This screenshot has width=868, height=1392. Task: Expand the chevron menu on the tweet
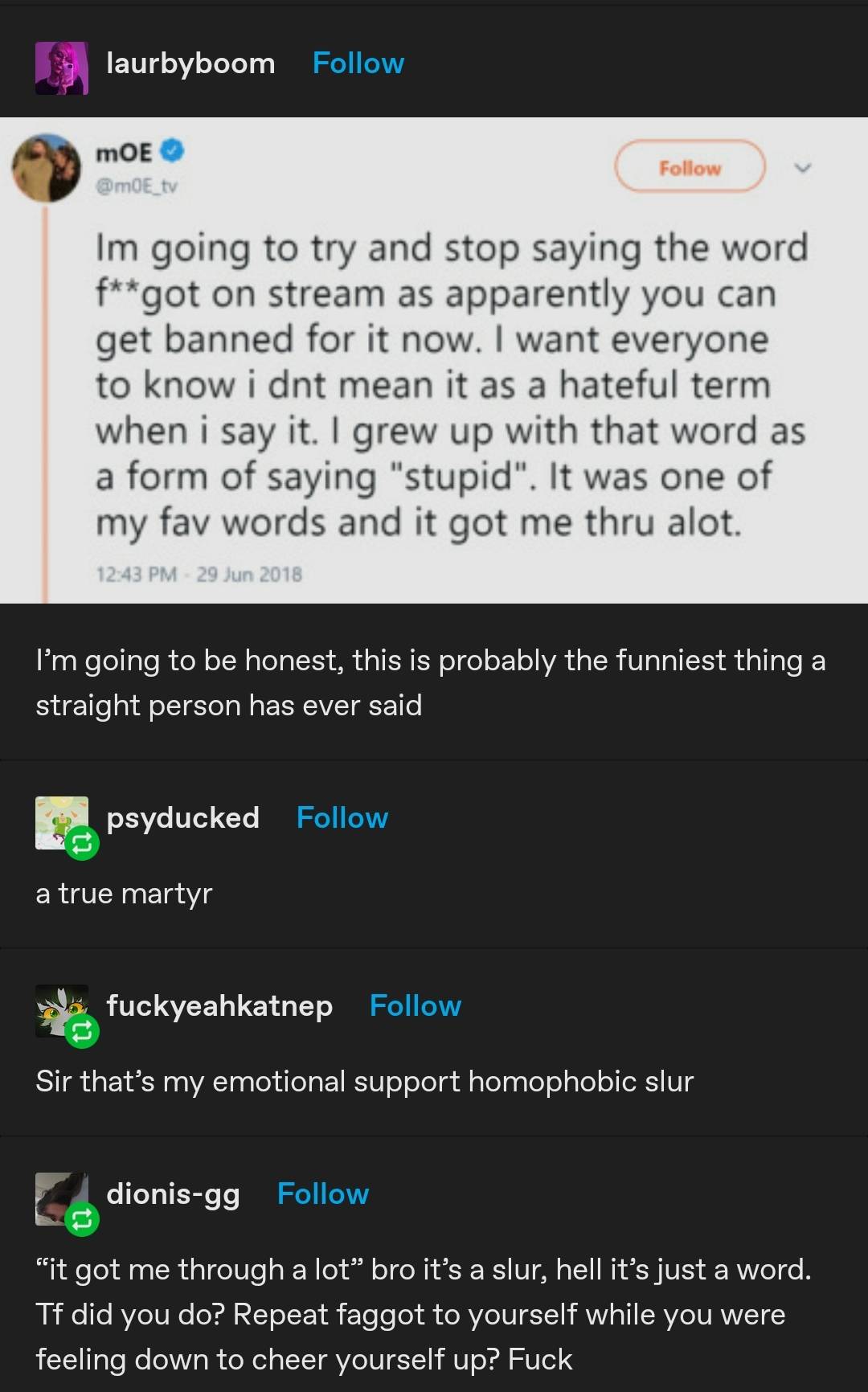[802, 168]
